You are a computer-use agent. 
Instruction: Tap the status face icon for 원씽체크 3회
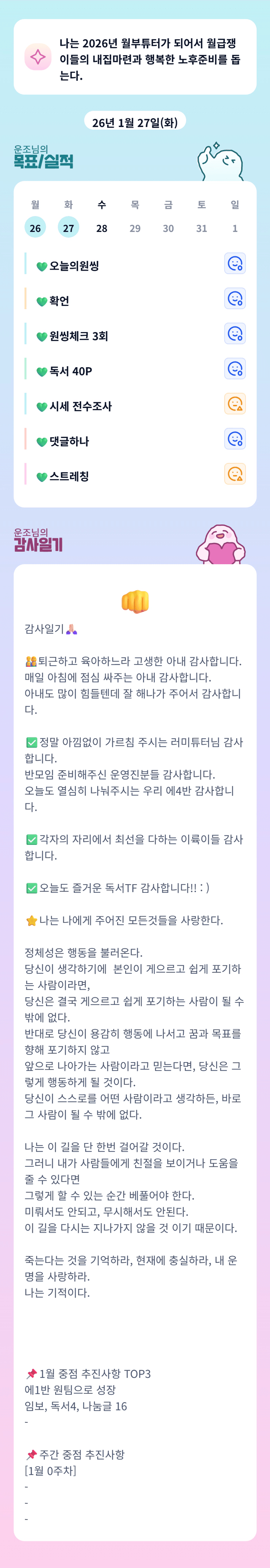click(235, 334)
